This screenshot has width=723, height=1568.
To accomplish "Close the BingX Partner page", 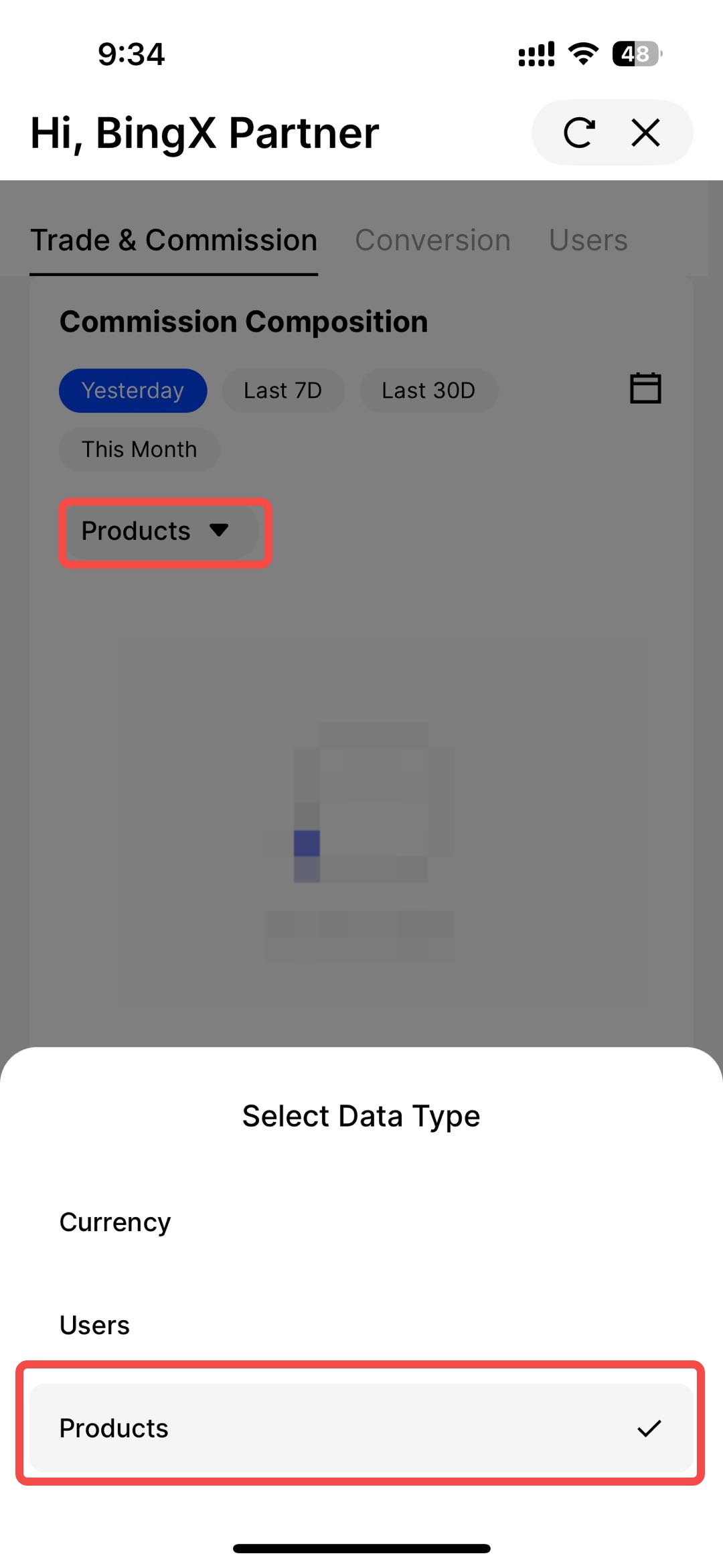I will [x=645, y=133].
